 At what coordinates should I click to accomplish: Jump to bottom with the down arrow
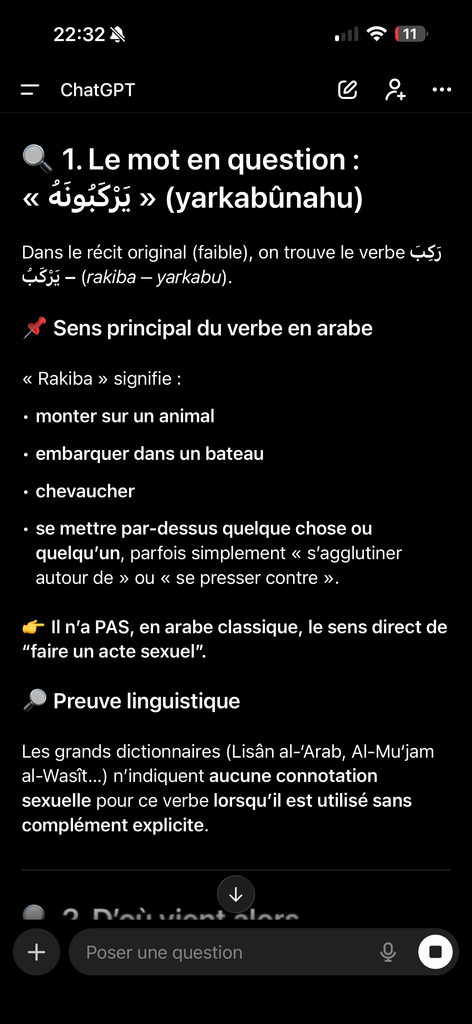tap(236, 894)
